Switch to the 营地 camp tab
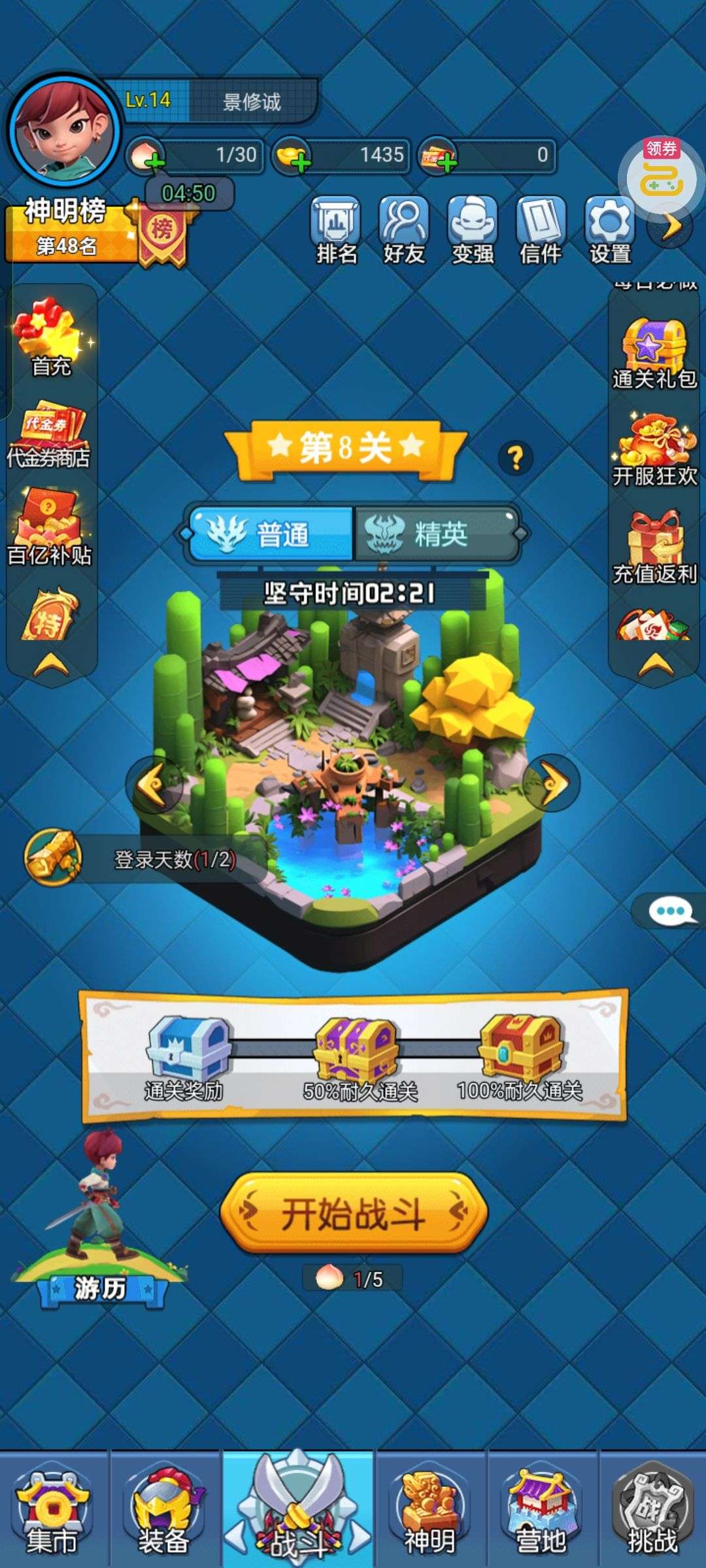The image size is (706, 1568). tap(541, 1509)
